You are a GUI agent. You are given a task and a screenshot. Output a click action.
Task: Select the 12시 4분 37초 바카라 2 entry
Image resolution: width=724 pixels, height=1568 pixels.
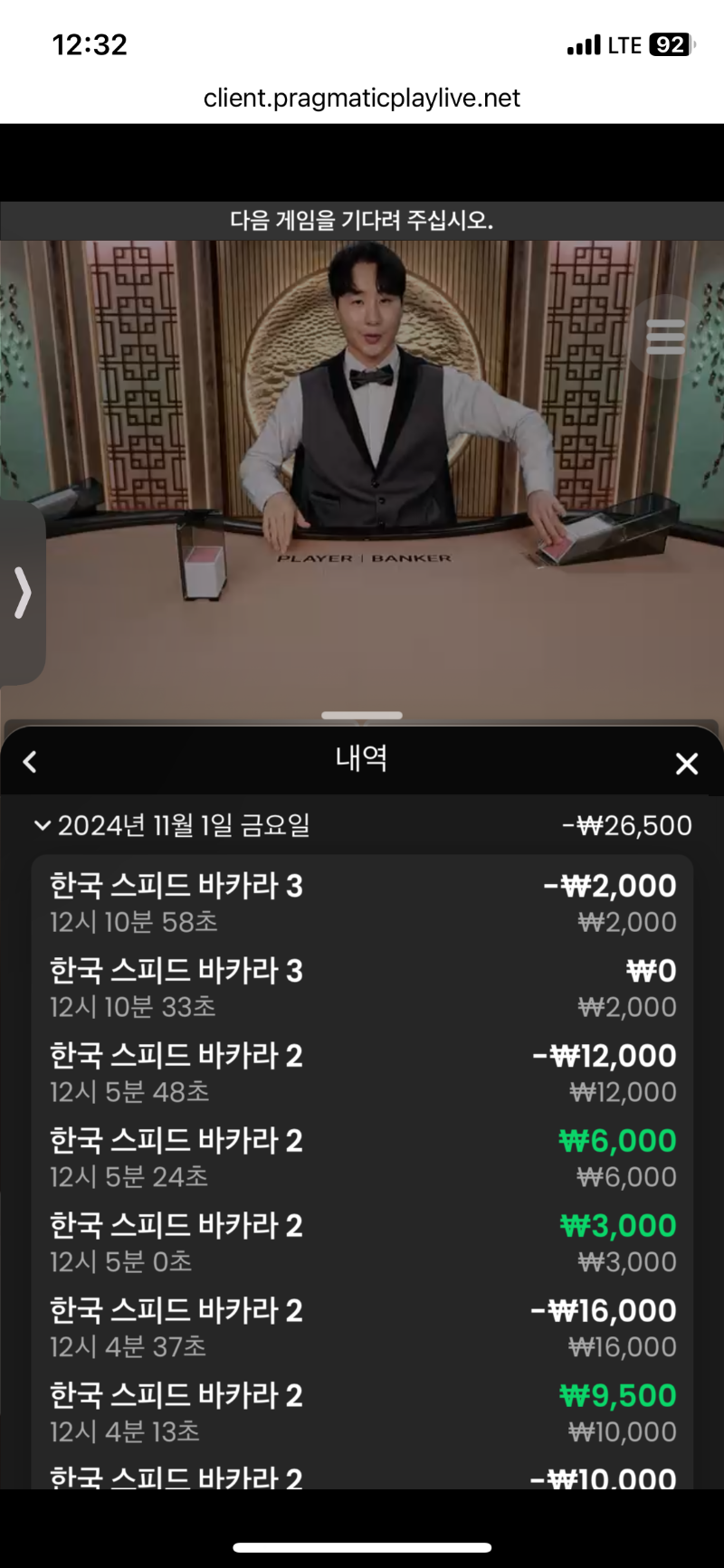[x=362, y=1328]
